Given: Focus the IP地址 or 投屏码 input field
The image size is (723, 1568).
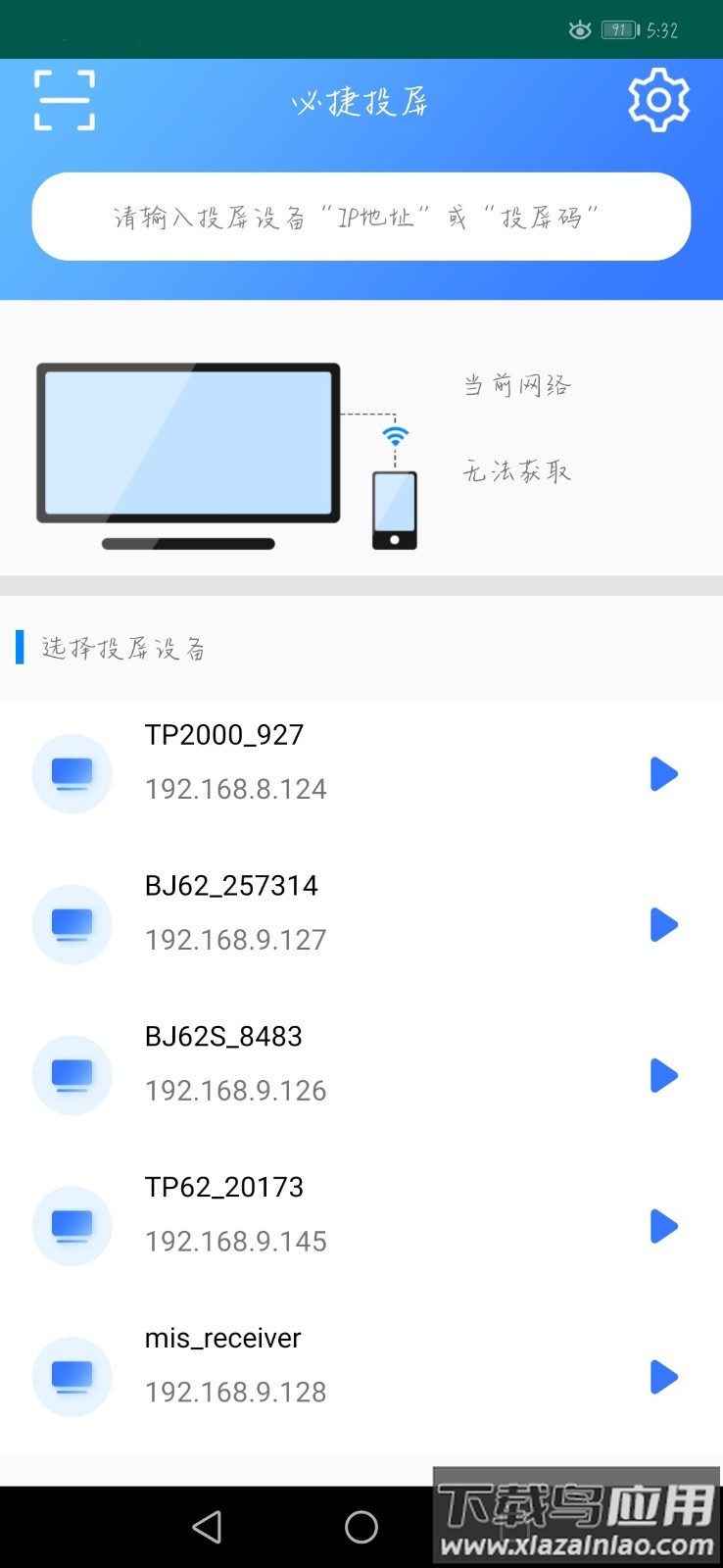Looking at the screenshot, I should (361, 217).
